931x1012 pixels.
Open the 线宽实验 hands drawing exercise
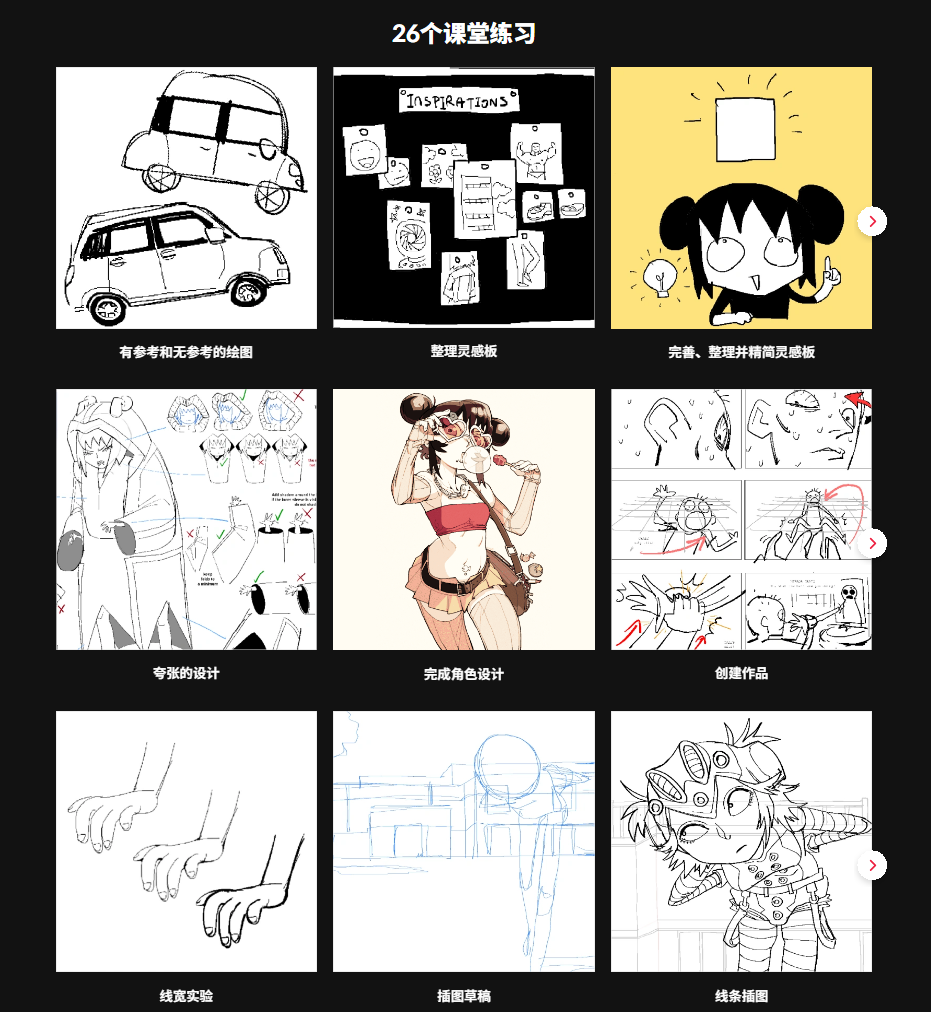point(186,842)
